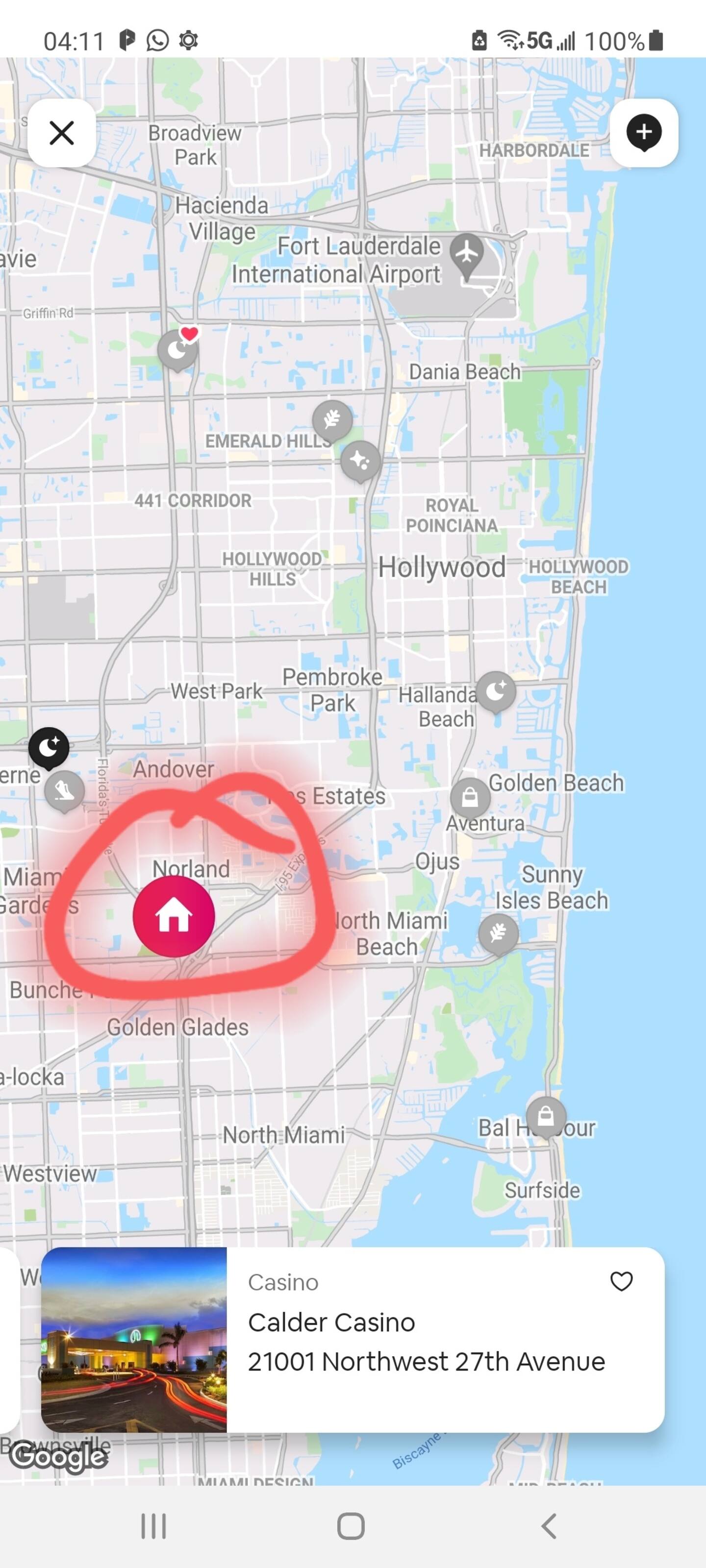Close the map view

[x=61, y=133]
